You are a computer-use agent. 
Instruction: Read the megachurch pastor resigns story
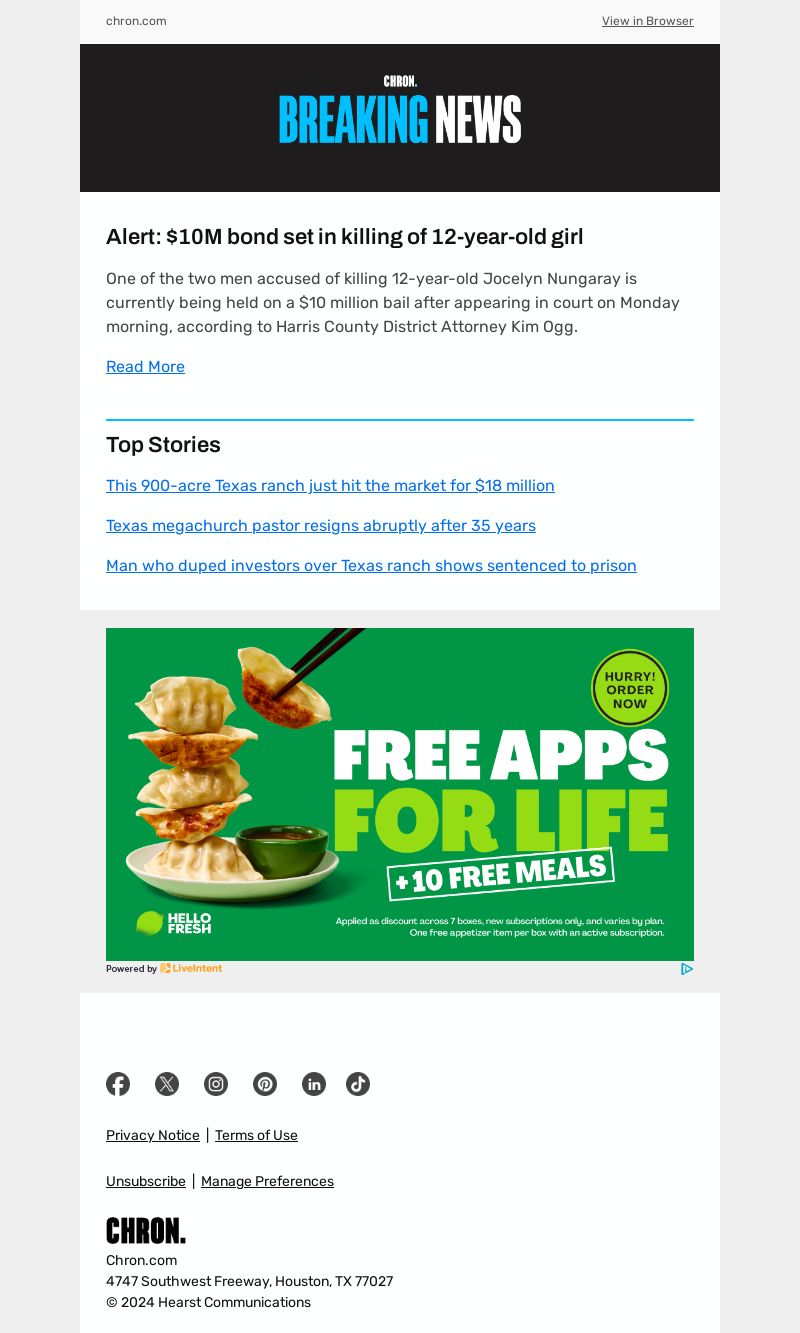[320, 526]
